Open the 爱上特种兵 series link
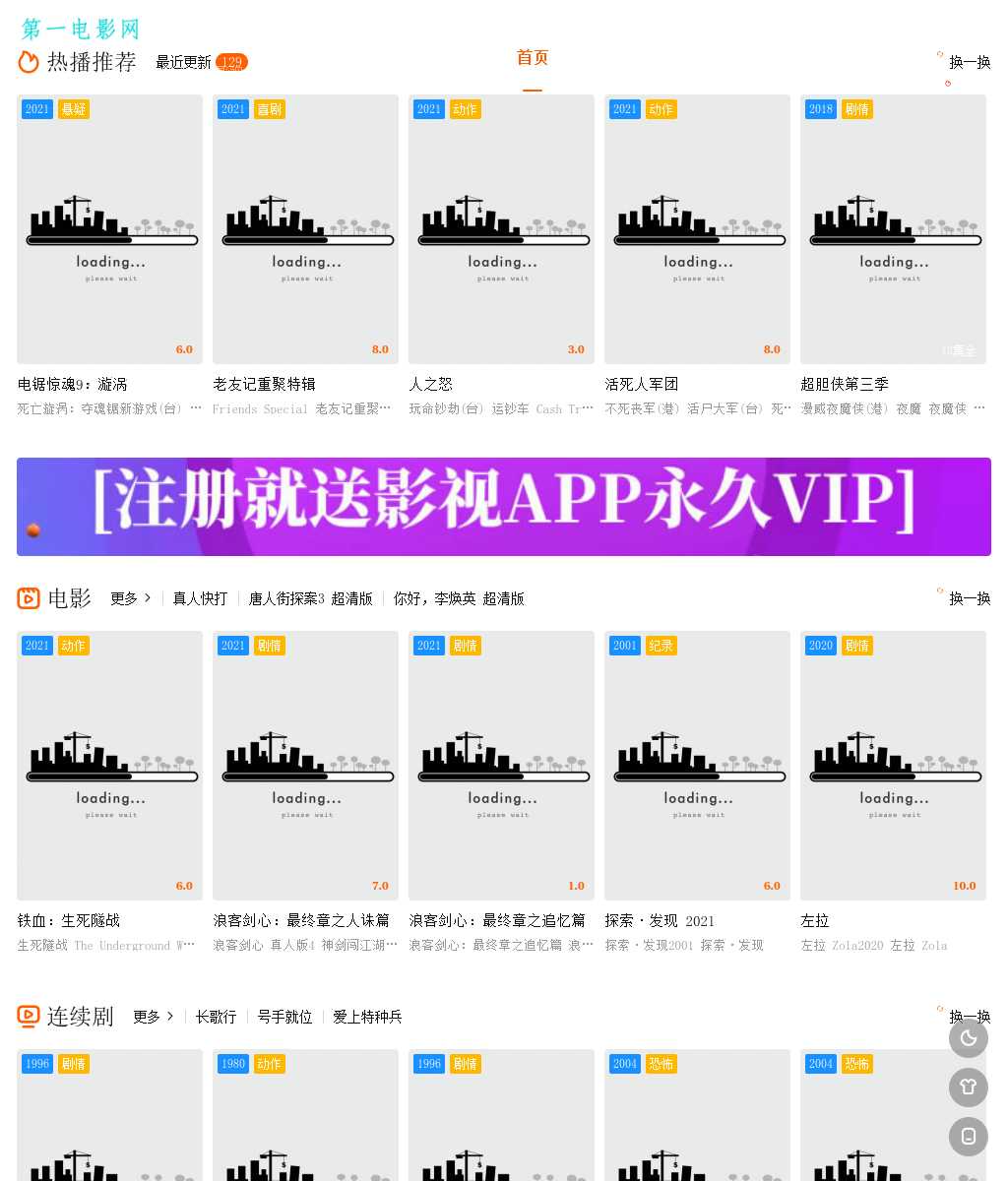Screen dimensions: 1008x1181 pos(367,1017)
